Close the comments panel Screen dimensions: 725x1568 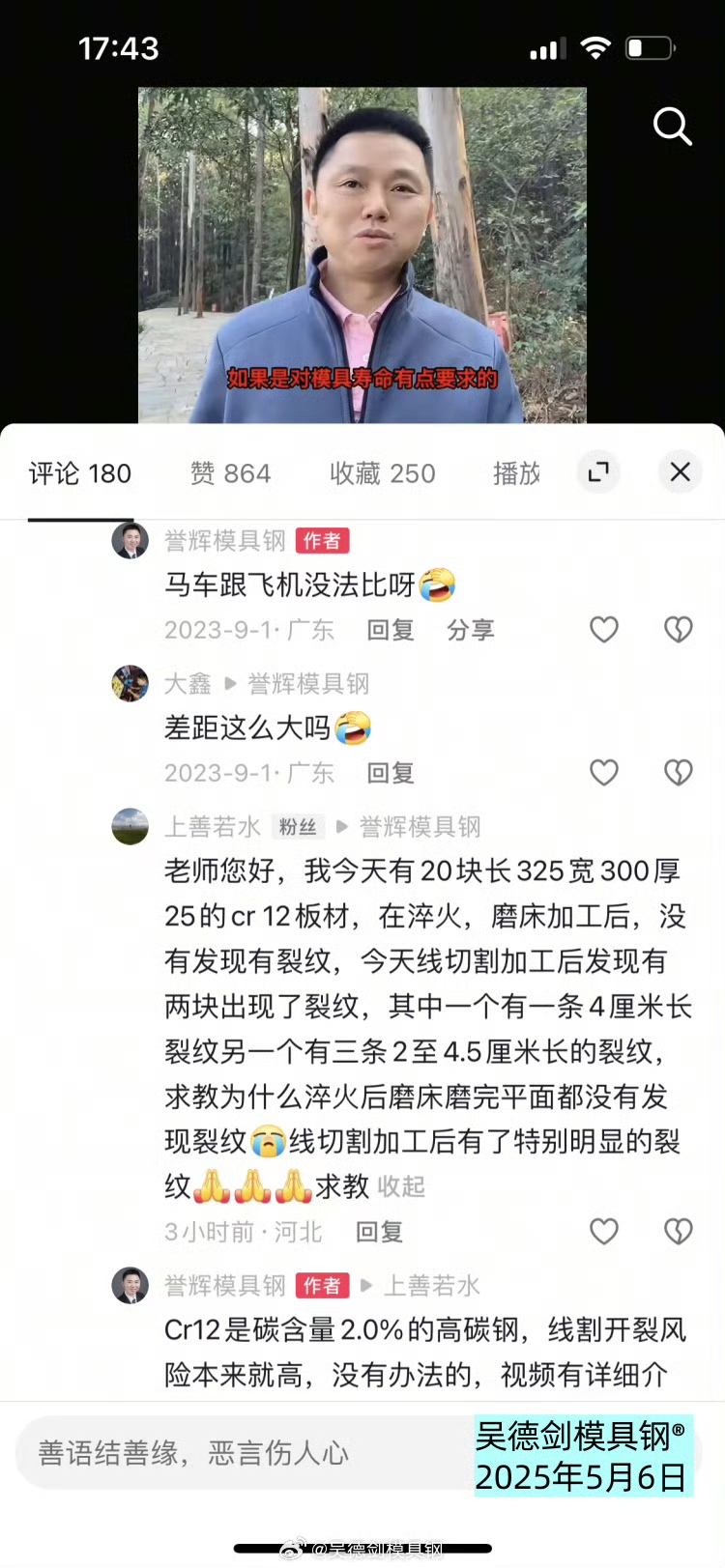click(680, 471)
